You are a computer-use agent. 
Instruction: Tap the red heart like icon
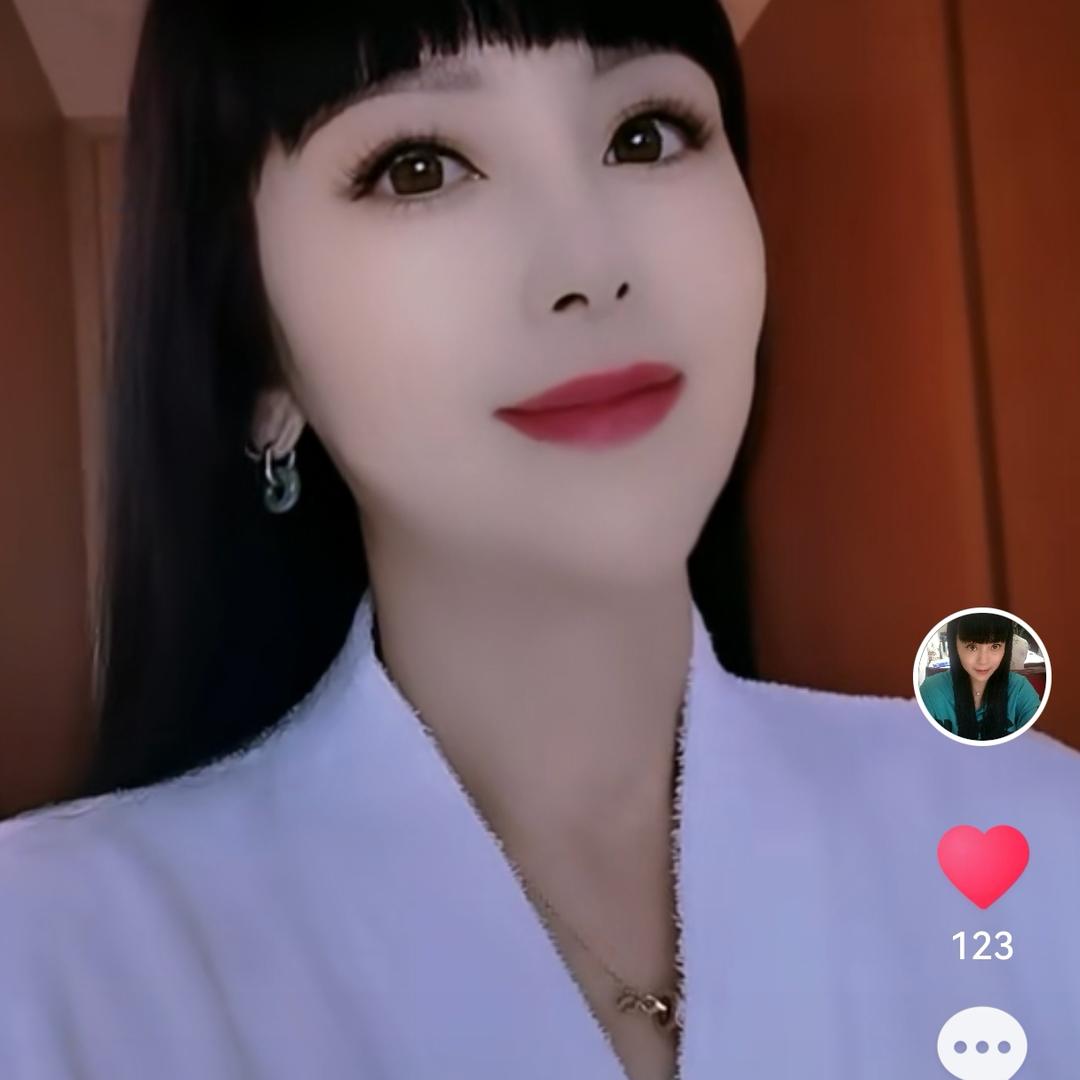(x=983, y=865)
